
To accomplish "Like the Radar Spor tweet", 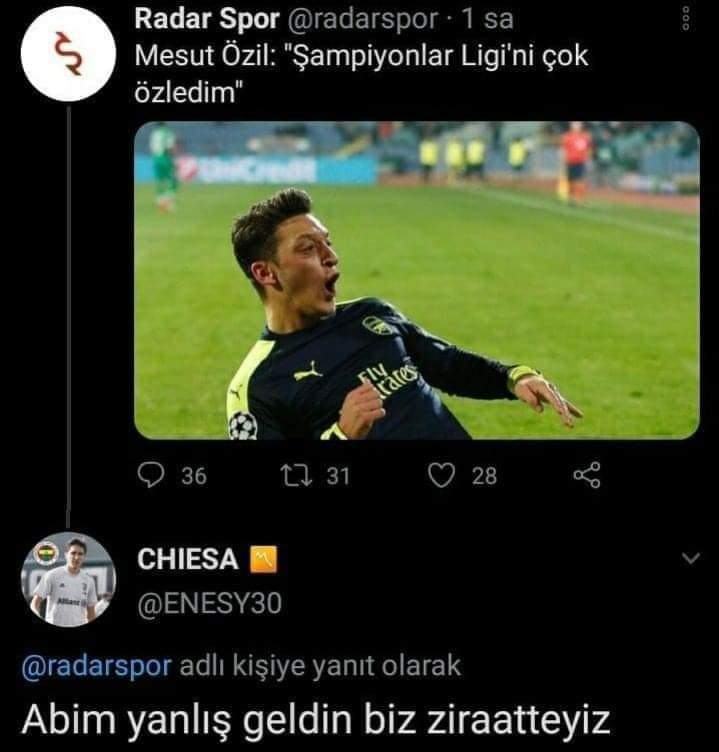I will (442, 476).
